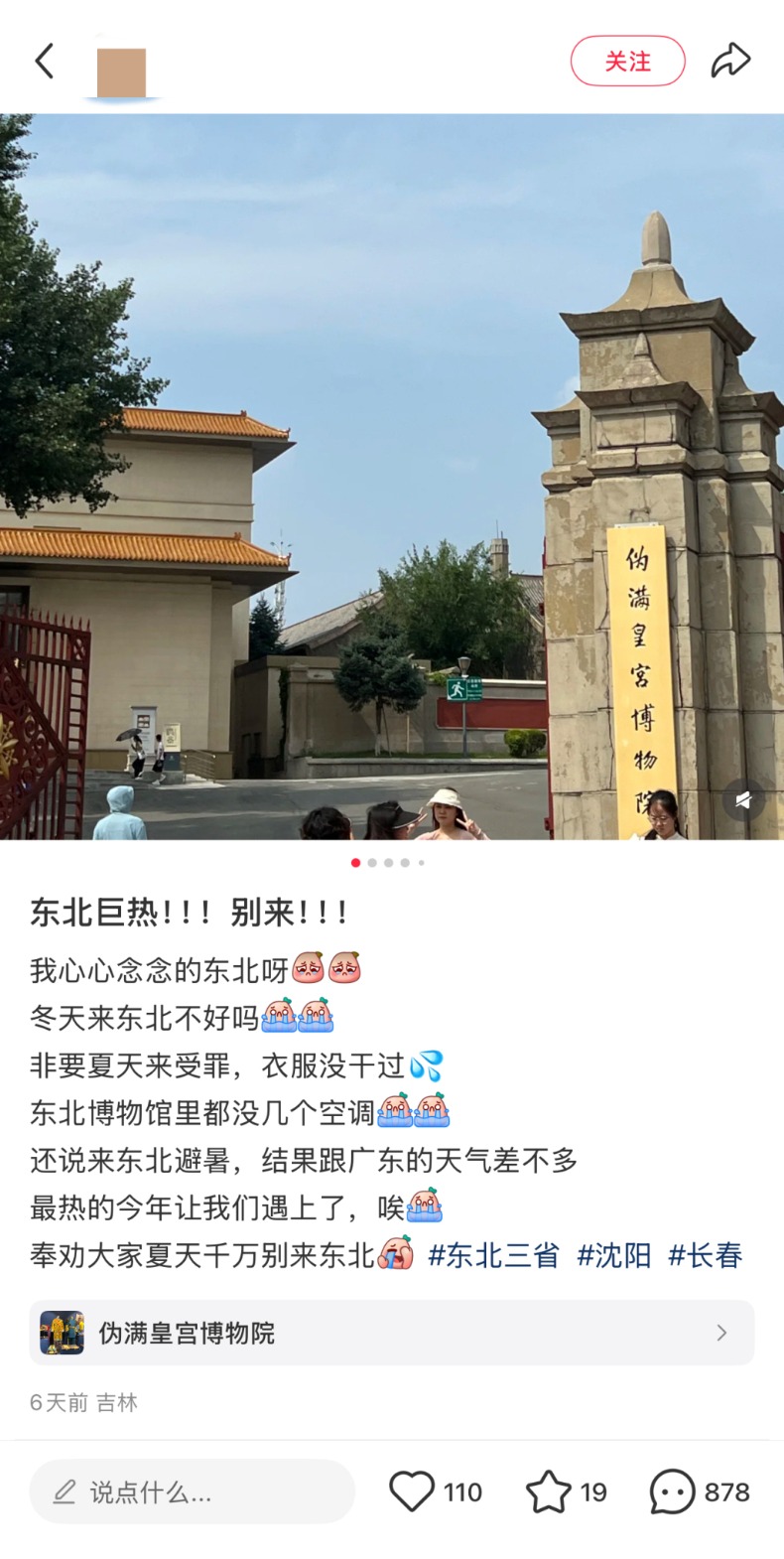Image resolution: width=784 pixels, height=1559 pixels.
Task: Open the #沈阳 hashtag
Action: (614, 1255)
